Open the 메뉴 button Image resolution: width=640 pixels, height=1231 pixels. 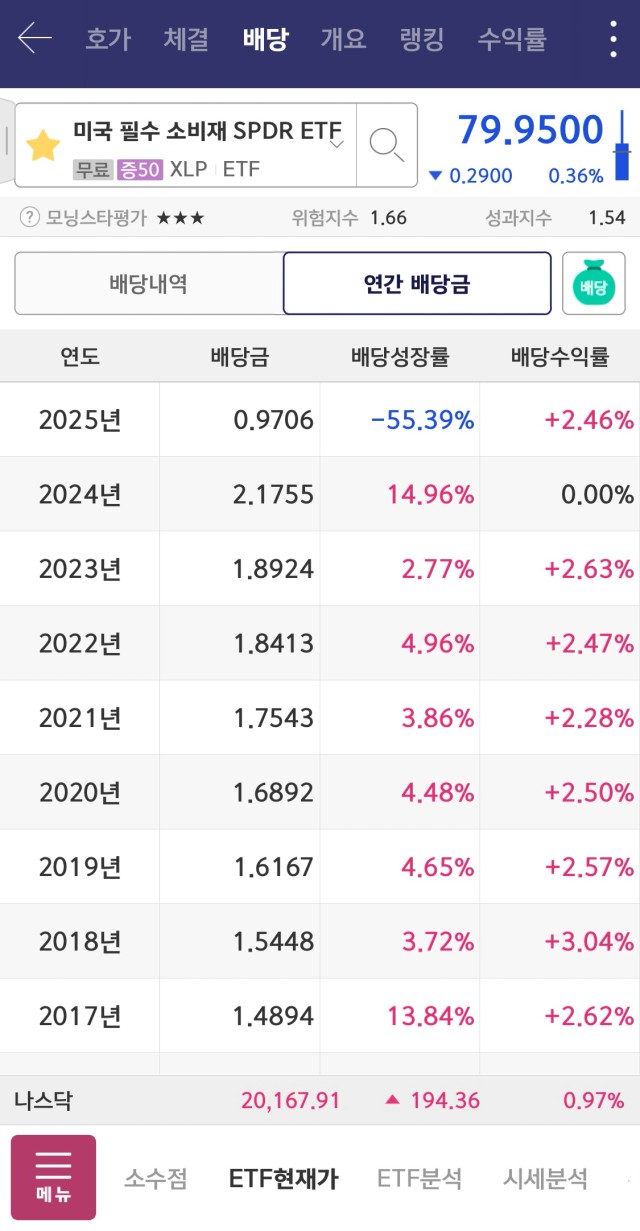click(x=53, y=1177)
